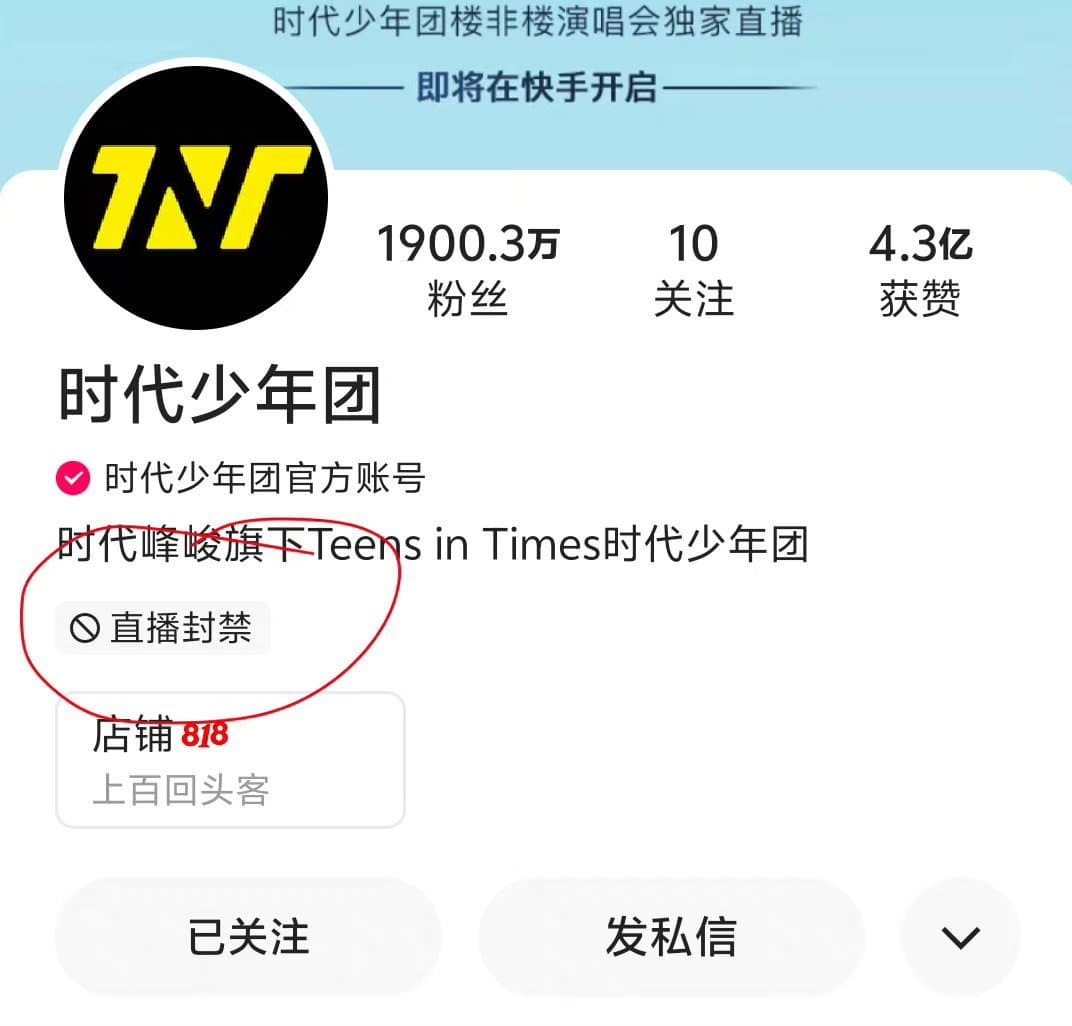Open the 店铺 shop card

[230, 760]
